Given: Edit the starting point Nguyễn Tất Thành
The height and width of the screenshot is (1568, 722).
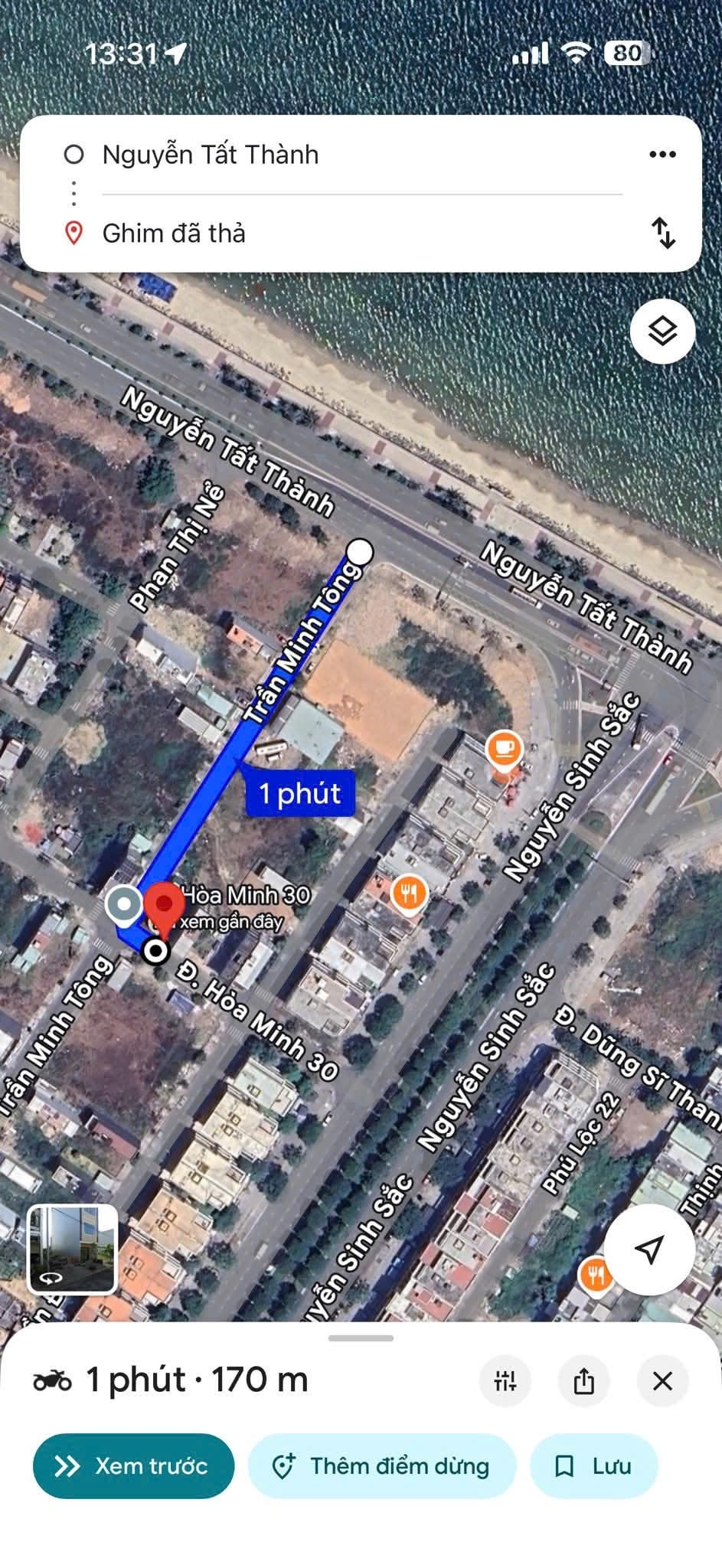Looking at the screenshot, I should pyautogui.click(x=211, y=155).
